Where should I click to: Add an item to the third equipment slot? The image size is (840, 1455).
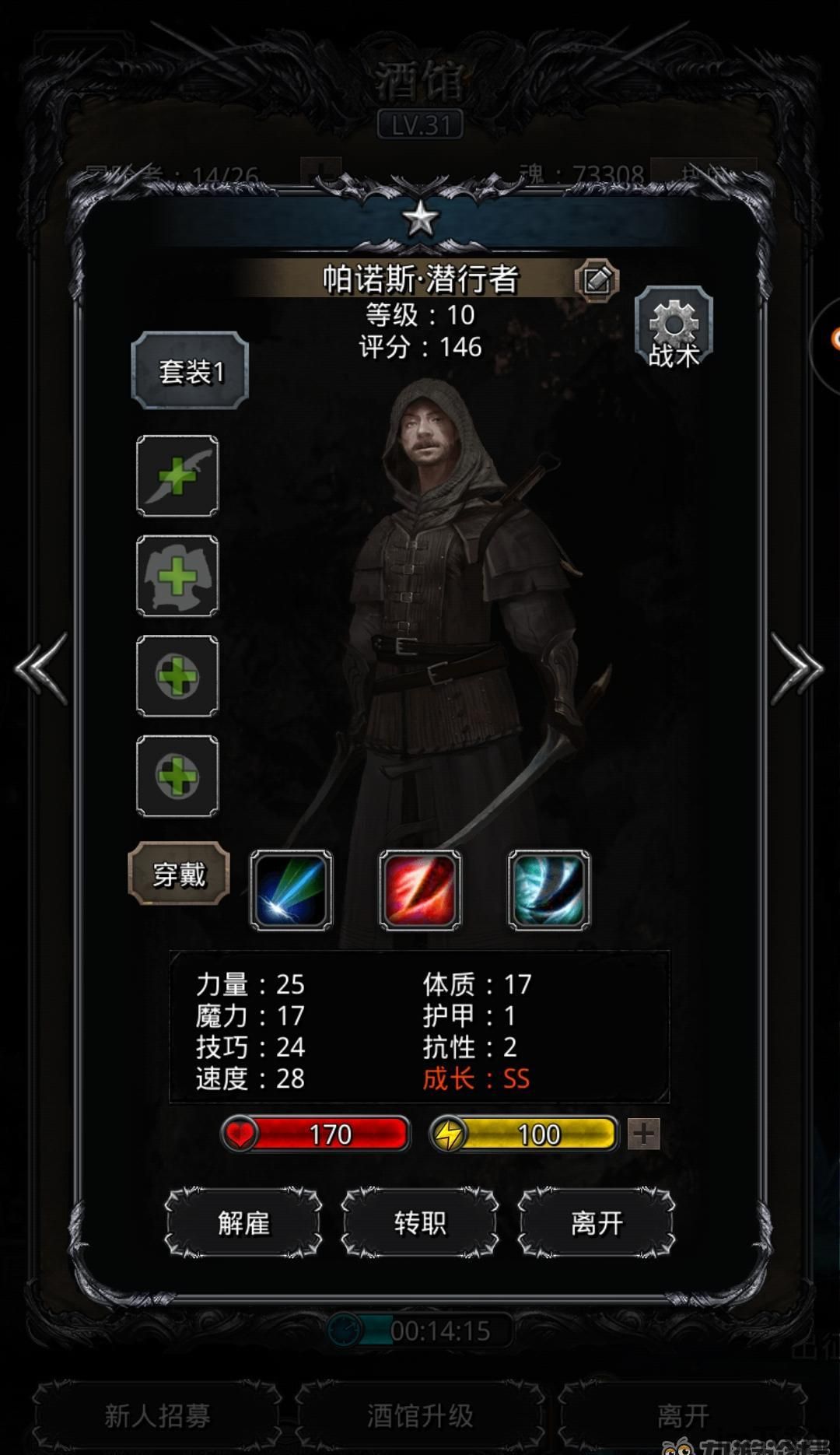[x=177, y=676]
